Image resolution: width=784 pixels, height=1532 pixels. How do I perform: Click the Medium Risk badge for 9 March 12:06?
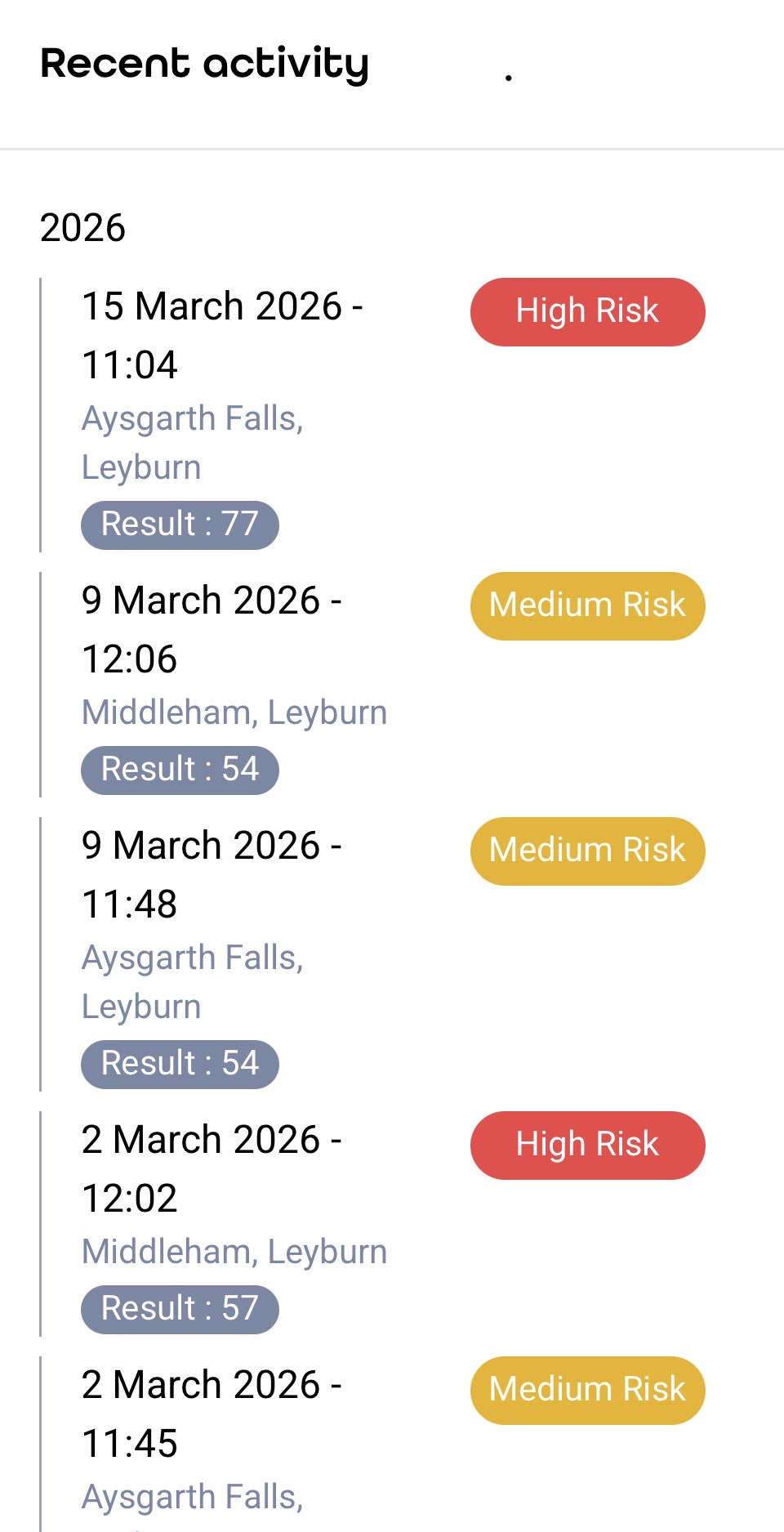[x=587, y=605]
